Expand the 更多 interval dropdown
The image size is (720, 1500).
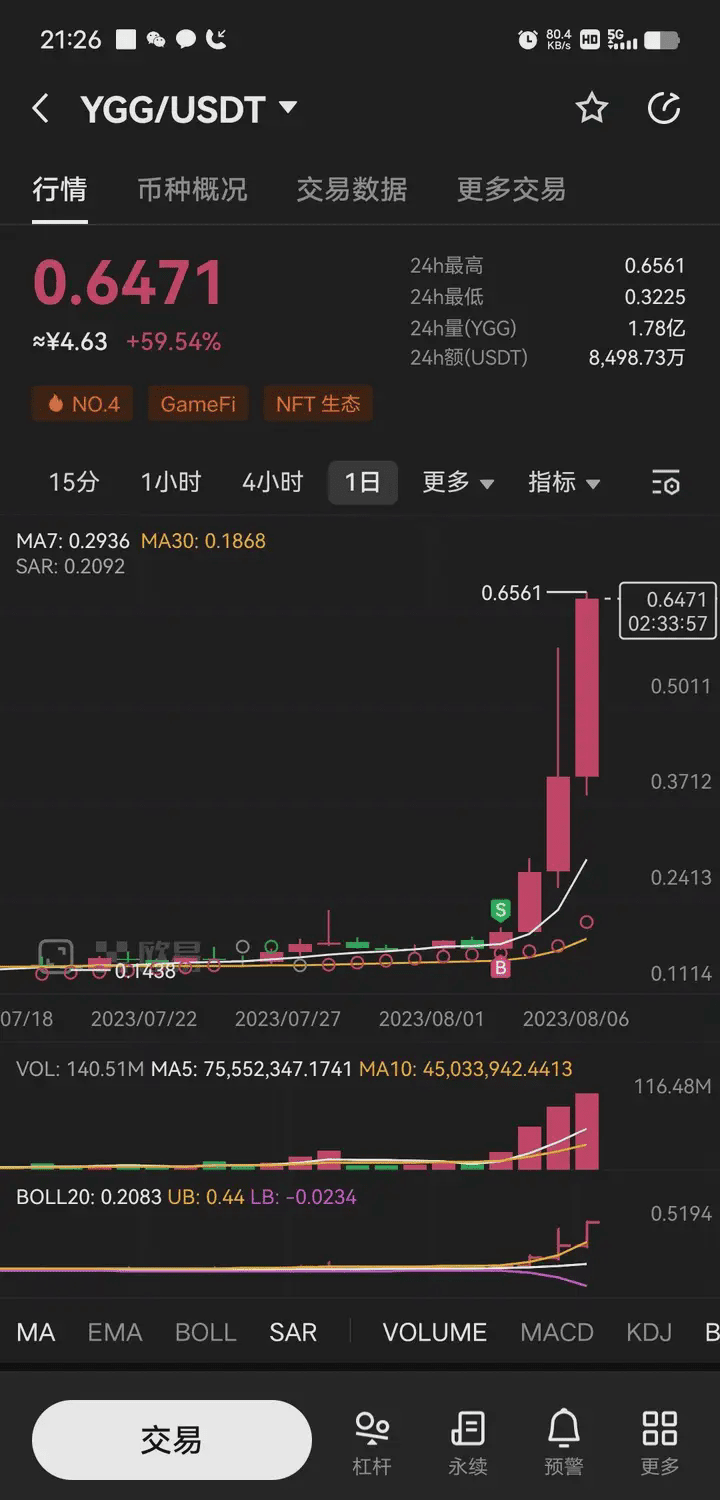458,482
